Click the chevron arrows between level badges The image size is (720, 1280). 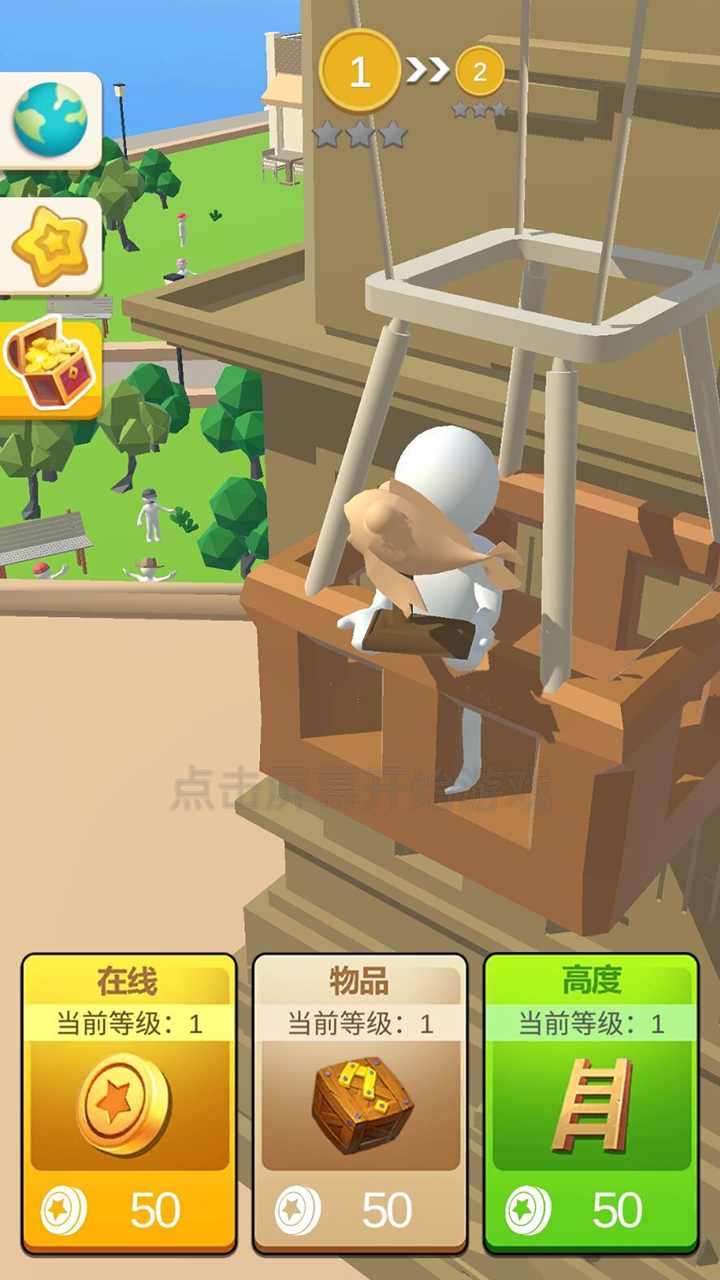coord(429,68)
